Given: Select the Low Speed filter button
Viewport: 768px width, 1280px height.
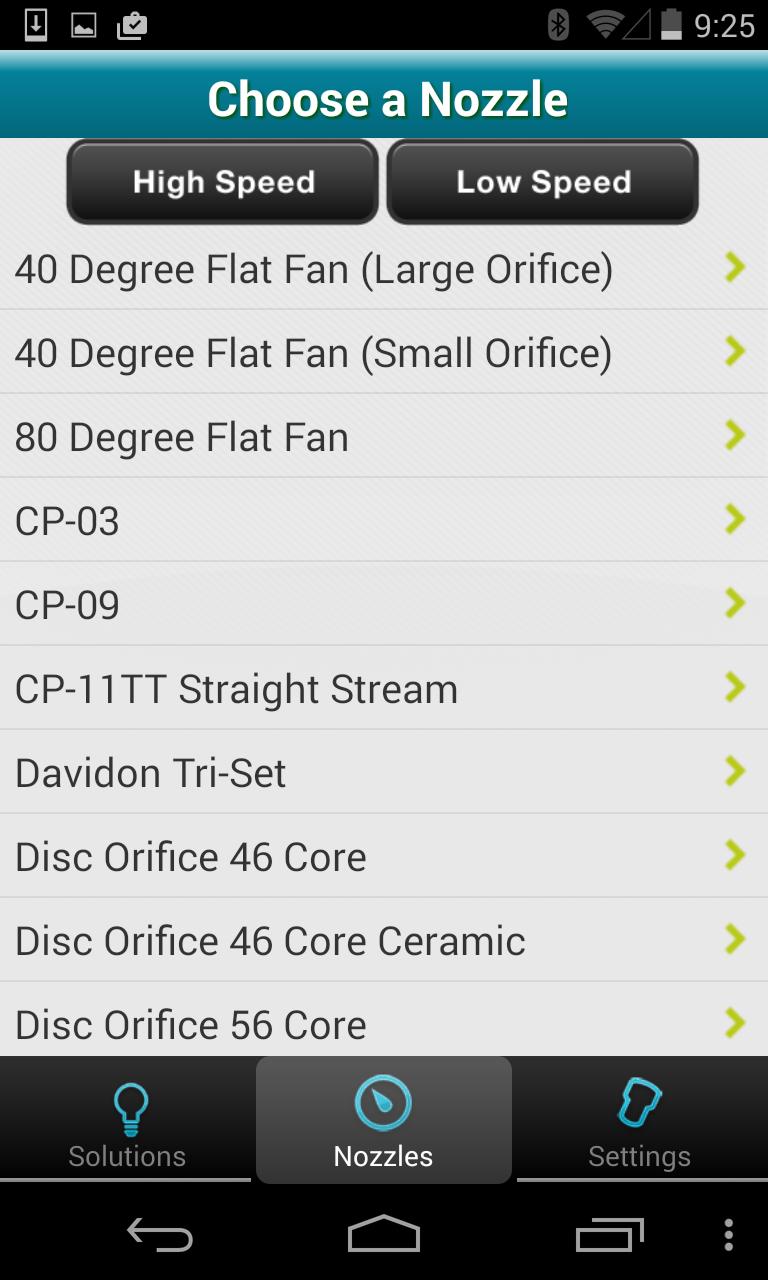Looking at the screenshot, I should click(542, 182).
